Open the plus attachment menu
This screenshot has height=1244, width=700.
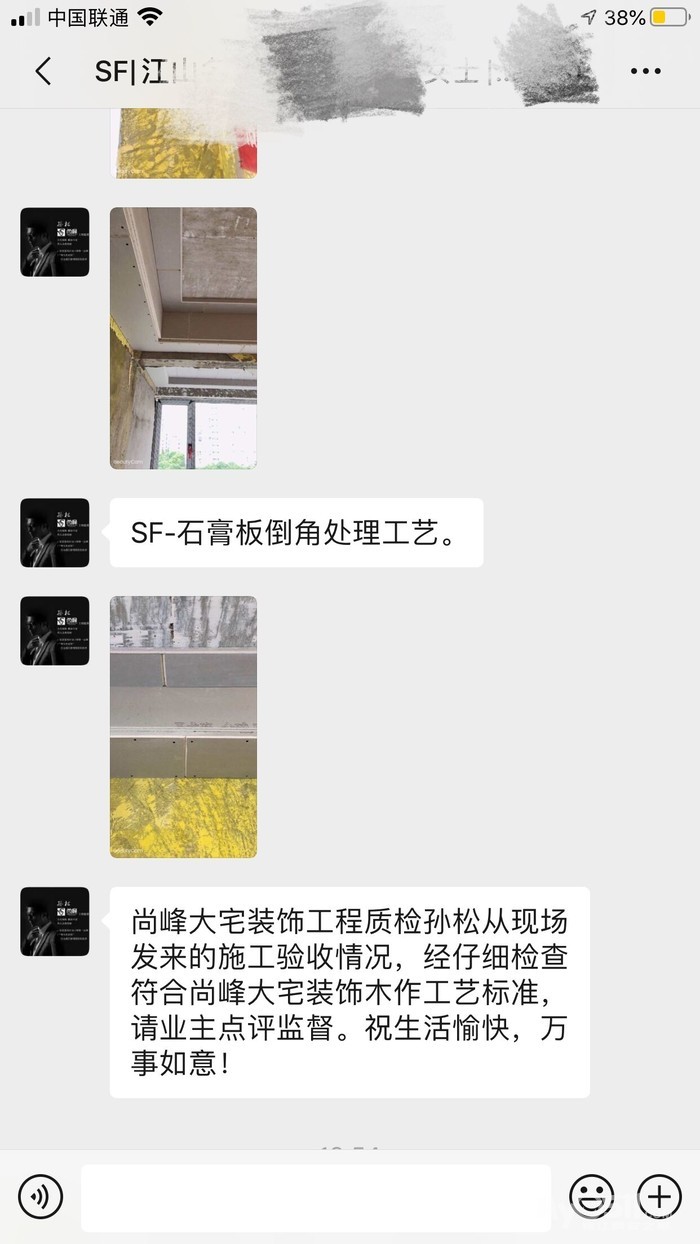[658, 1196]
